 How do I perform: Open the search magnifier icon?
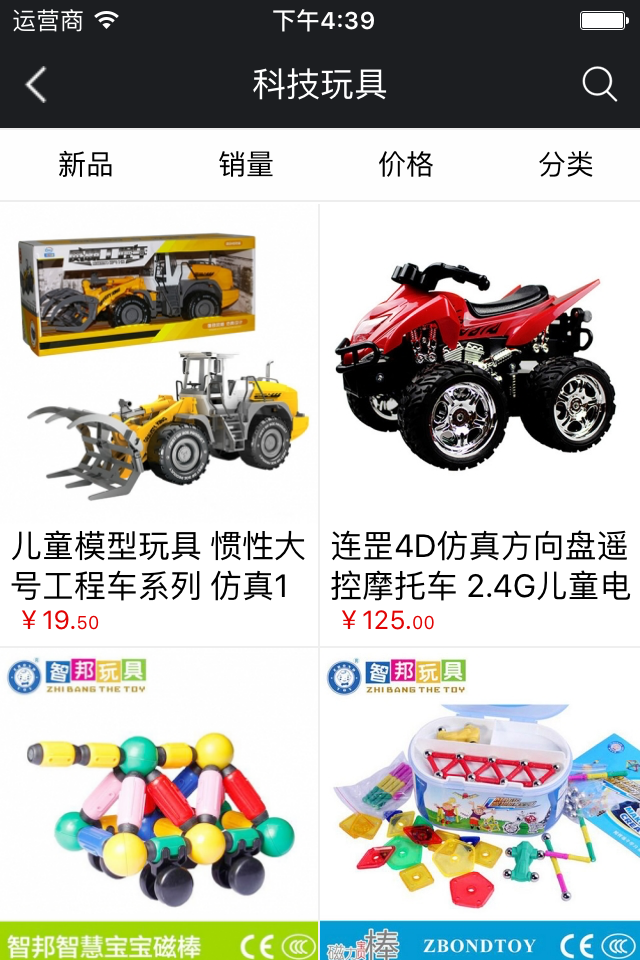[x=599, y=85]
